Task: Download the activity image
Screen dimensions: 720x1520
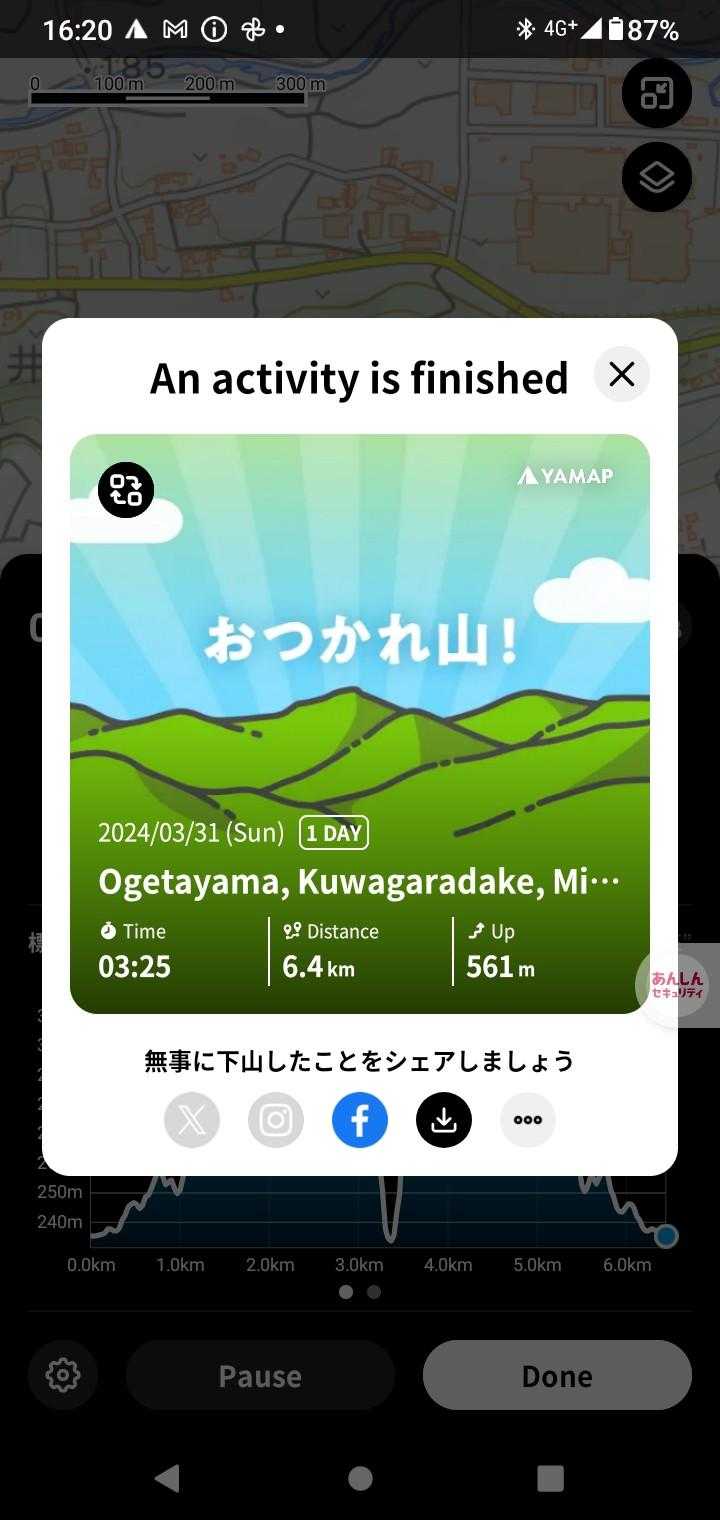Action: pyautogui.click(x=444, y=1120)
